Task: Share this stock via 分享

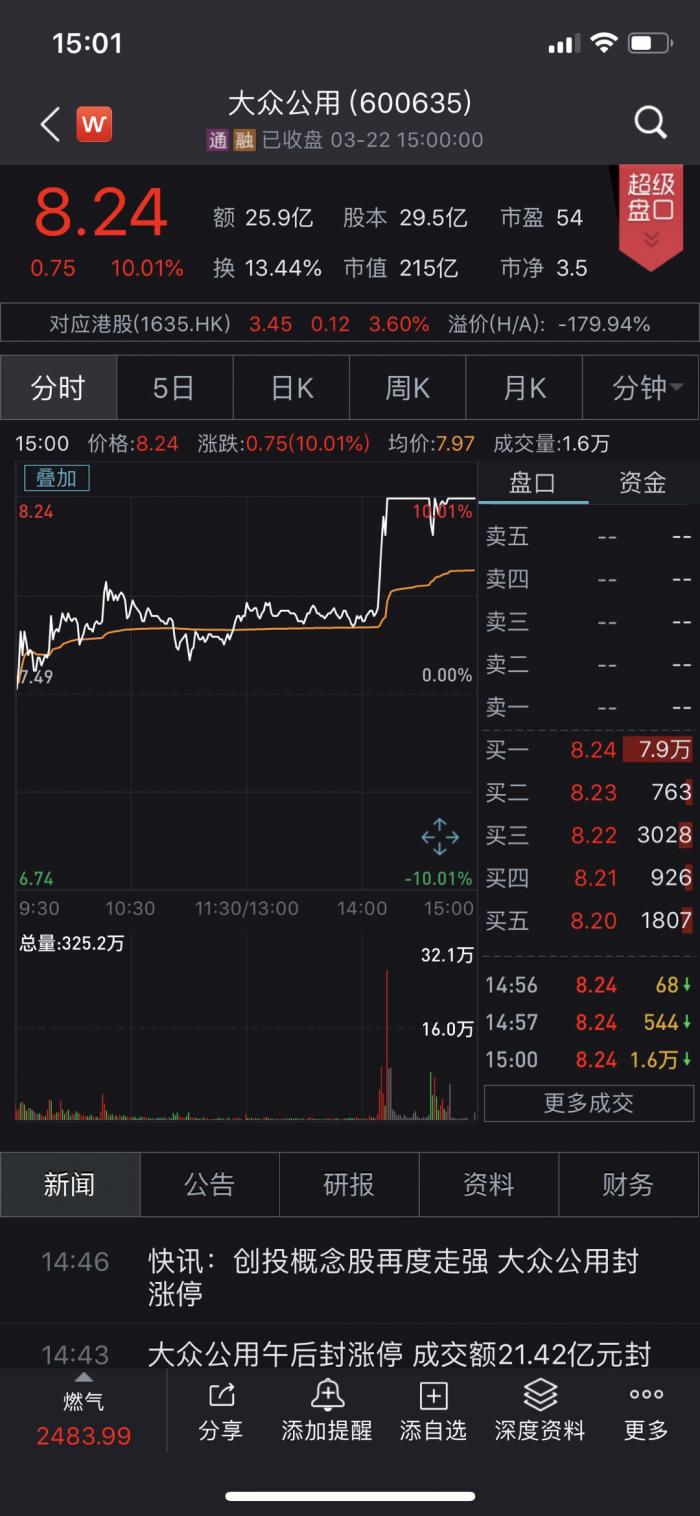Action: point(220,1411)
